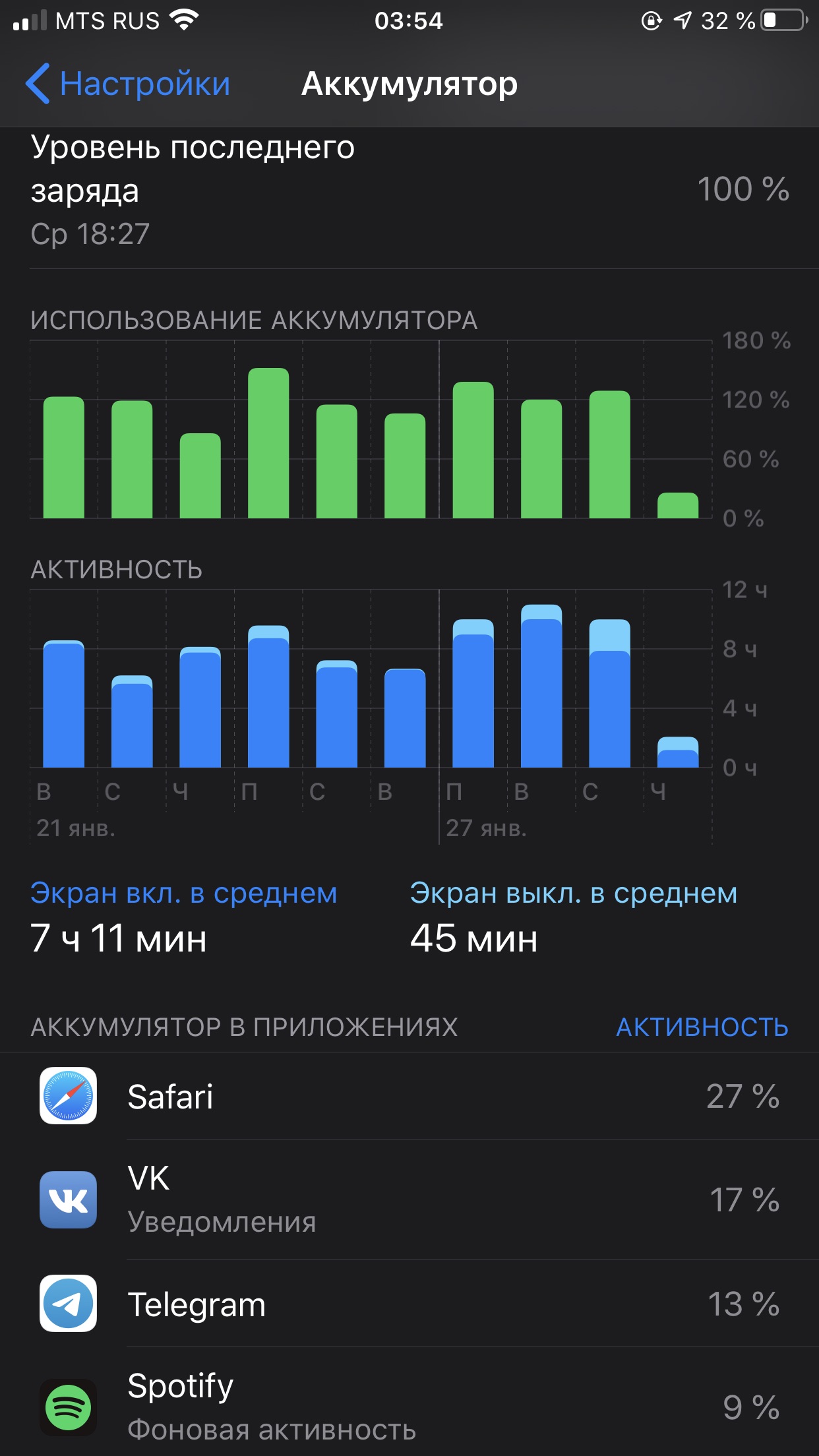819x1456 pixels.
Task: Tap the Telegram battery usage row
Action: (x=409, y=1304)
